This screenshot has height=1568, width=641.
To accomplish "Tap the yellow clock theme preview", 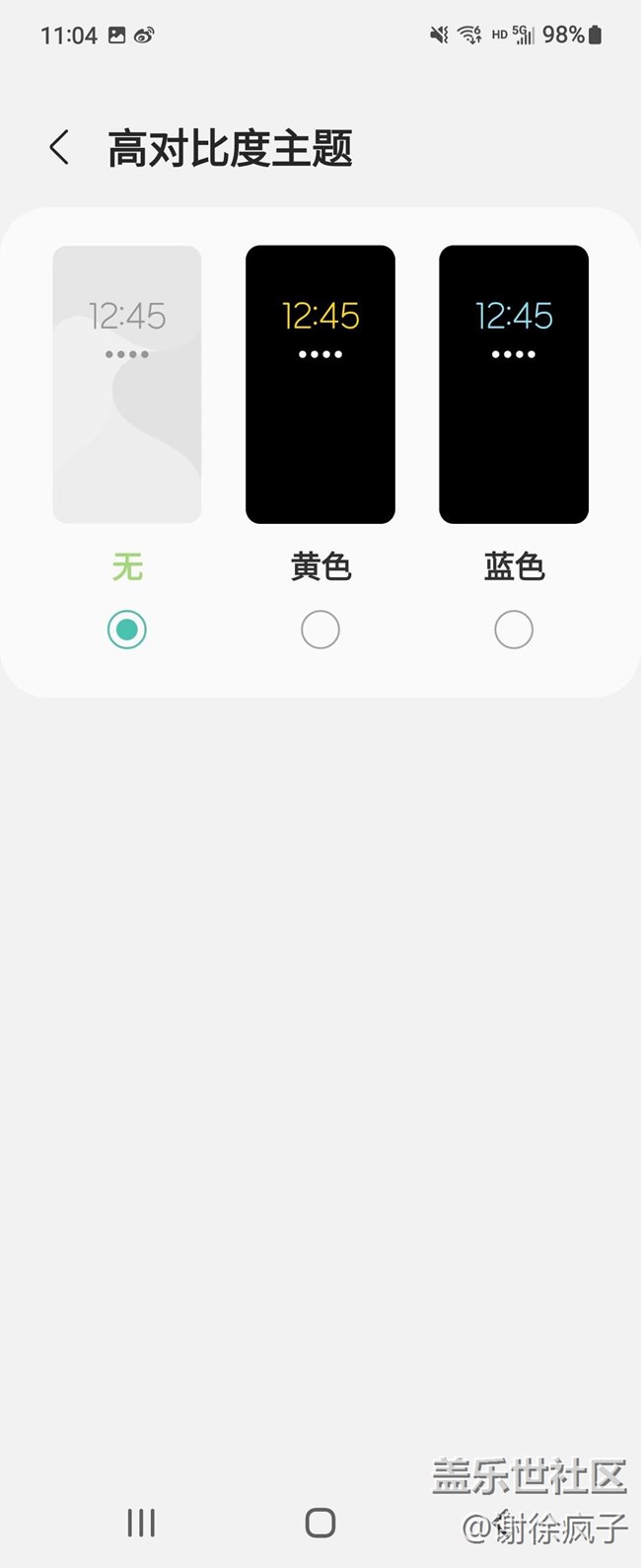I will 320,385.
